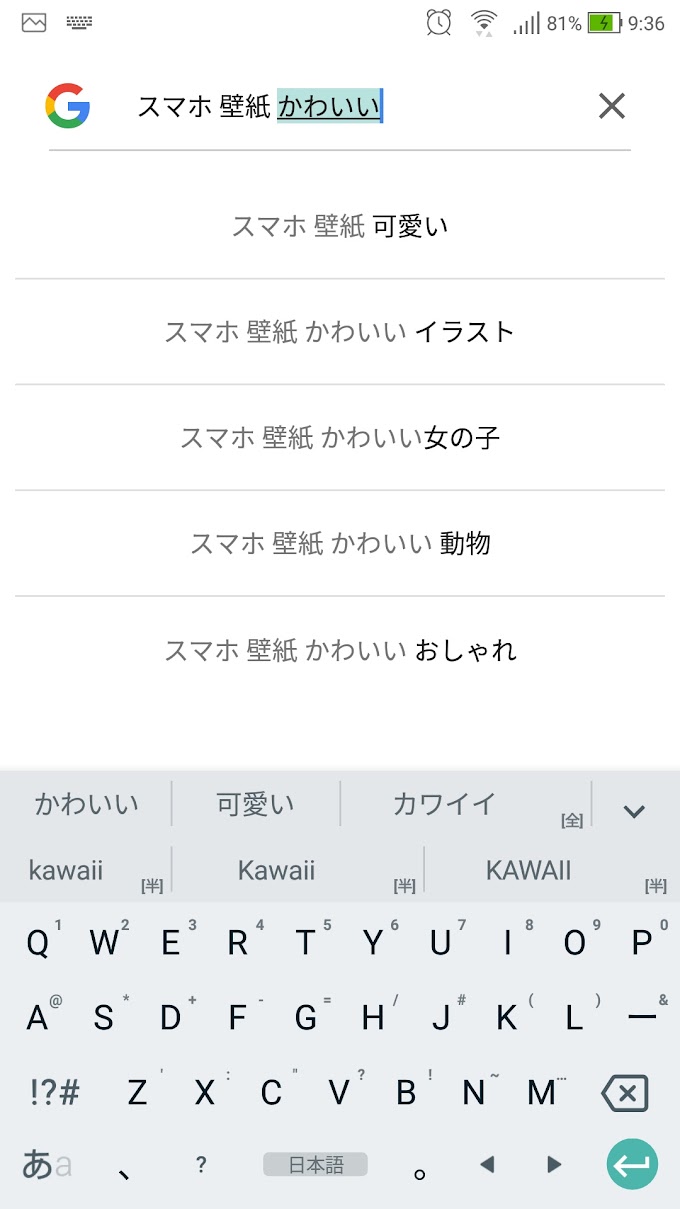Image resolution: width=680 pixels, height=1209 pixels.
Task: Select suggestion ending with おしゃれ
Action: (340, 650)
